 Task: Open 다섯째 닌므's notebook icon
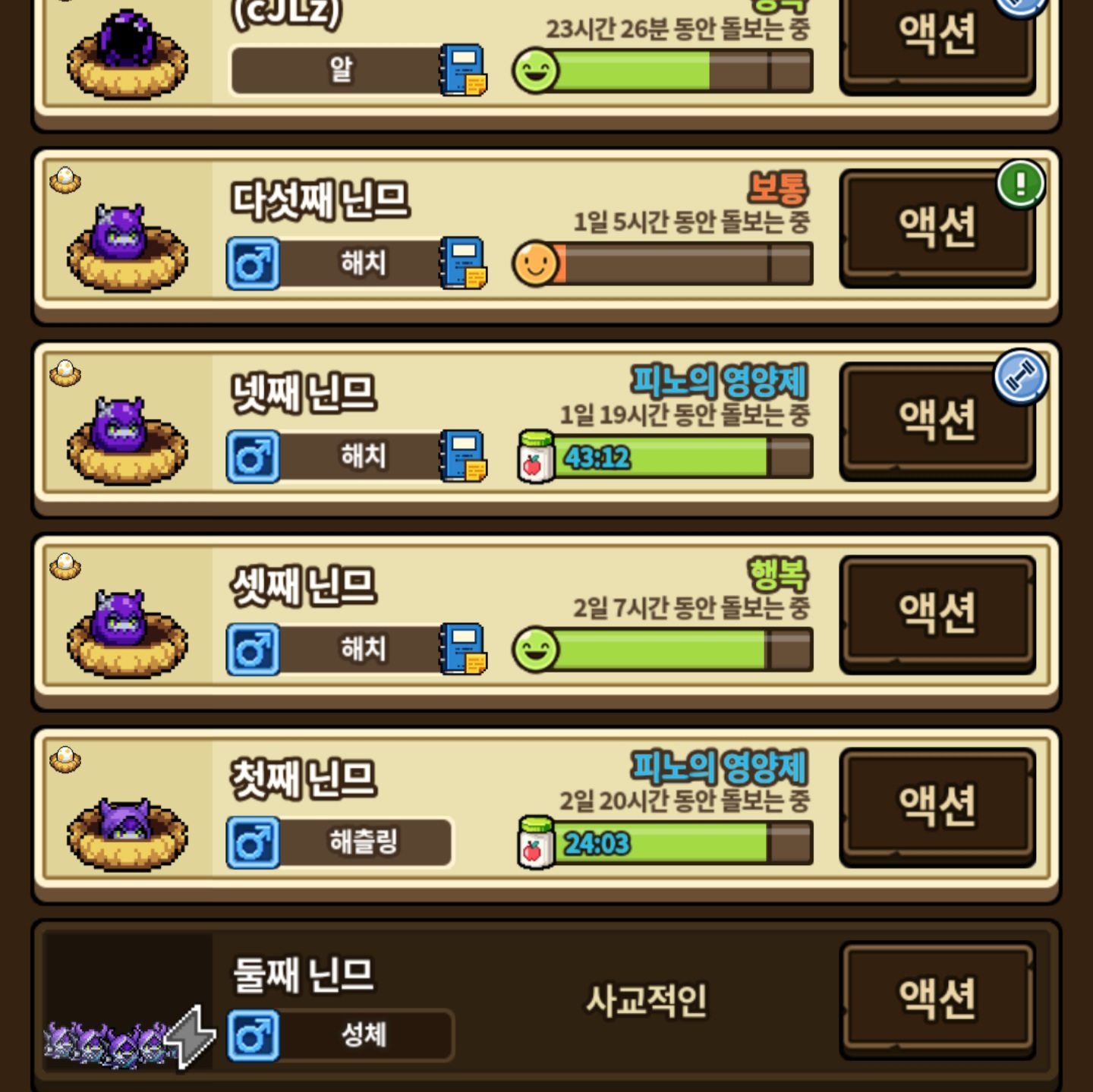tap(463, 263)
